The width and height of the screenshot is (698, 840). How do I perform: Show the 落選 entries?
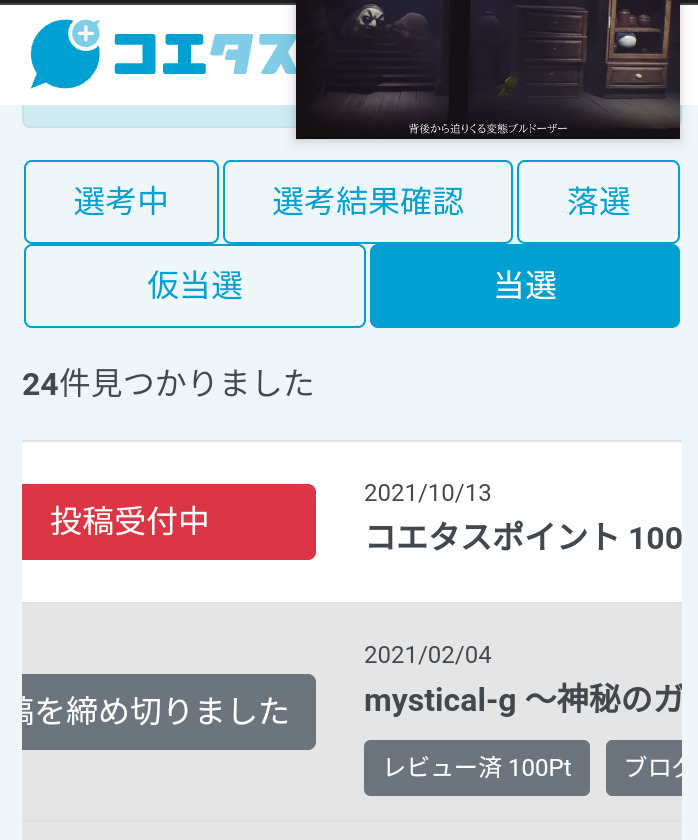pyautogui.click(x=598, y=202)
